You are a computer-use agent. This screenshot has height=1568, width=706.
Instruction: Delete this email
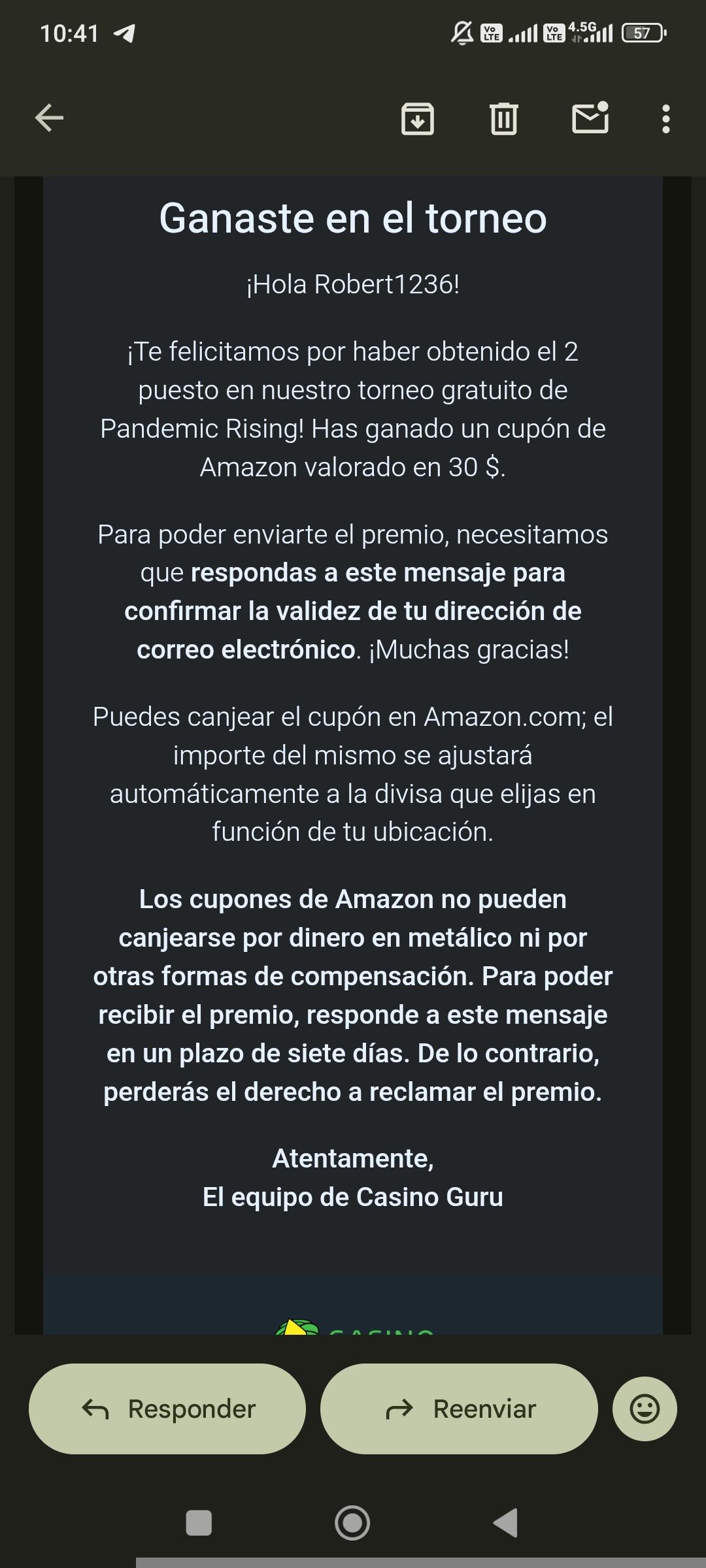503,119
